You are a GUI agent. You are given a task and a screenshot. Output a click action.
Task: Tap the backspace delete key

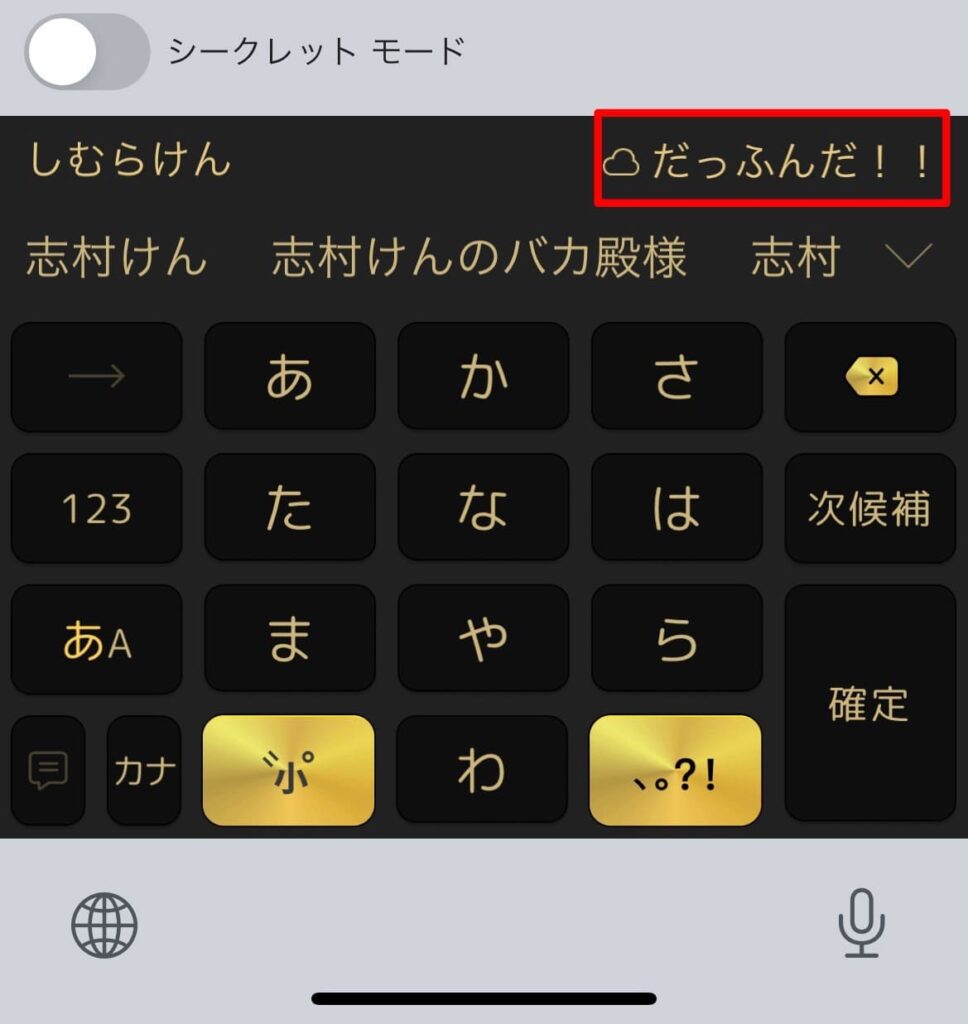(x=870, y=377)
